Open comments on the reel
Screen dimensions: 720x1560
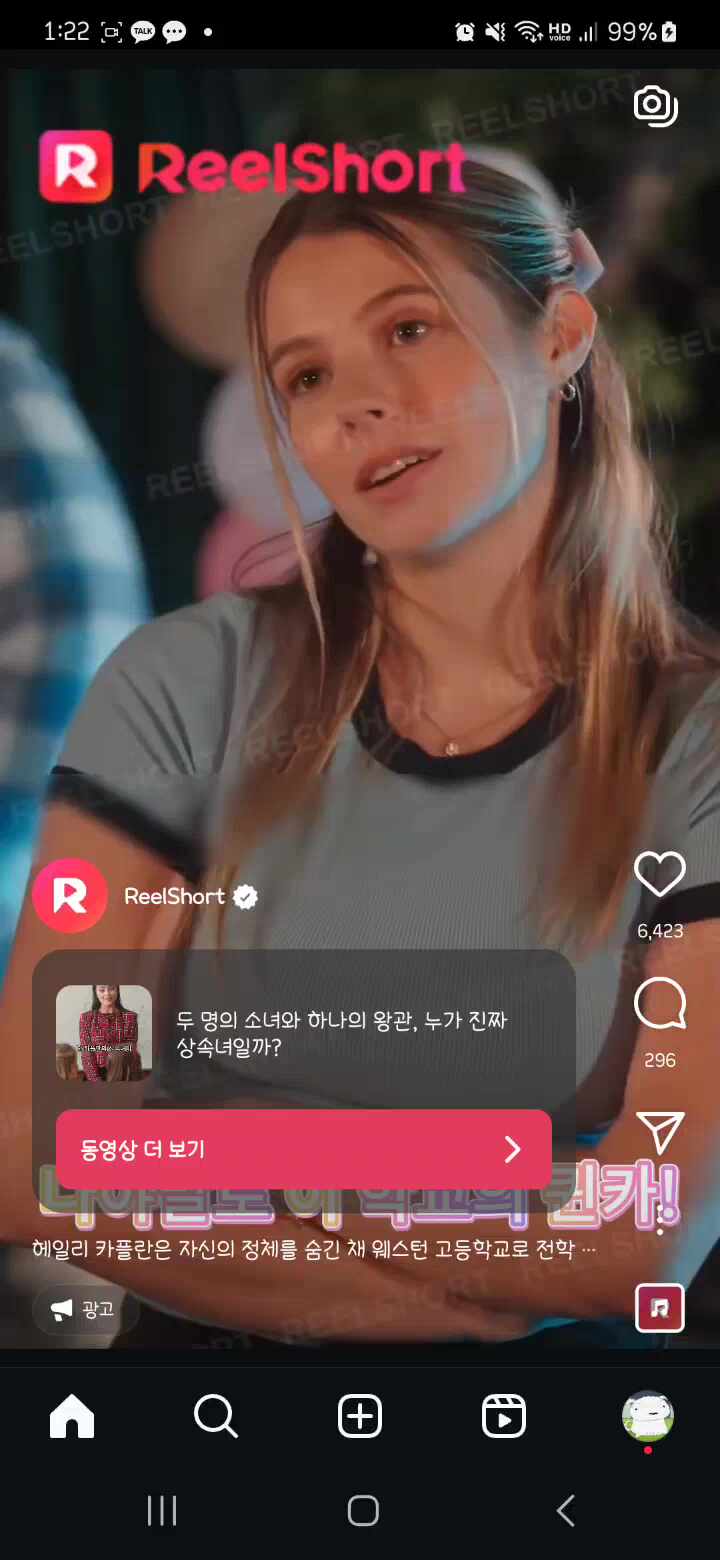tap(660, 1004)
